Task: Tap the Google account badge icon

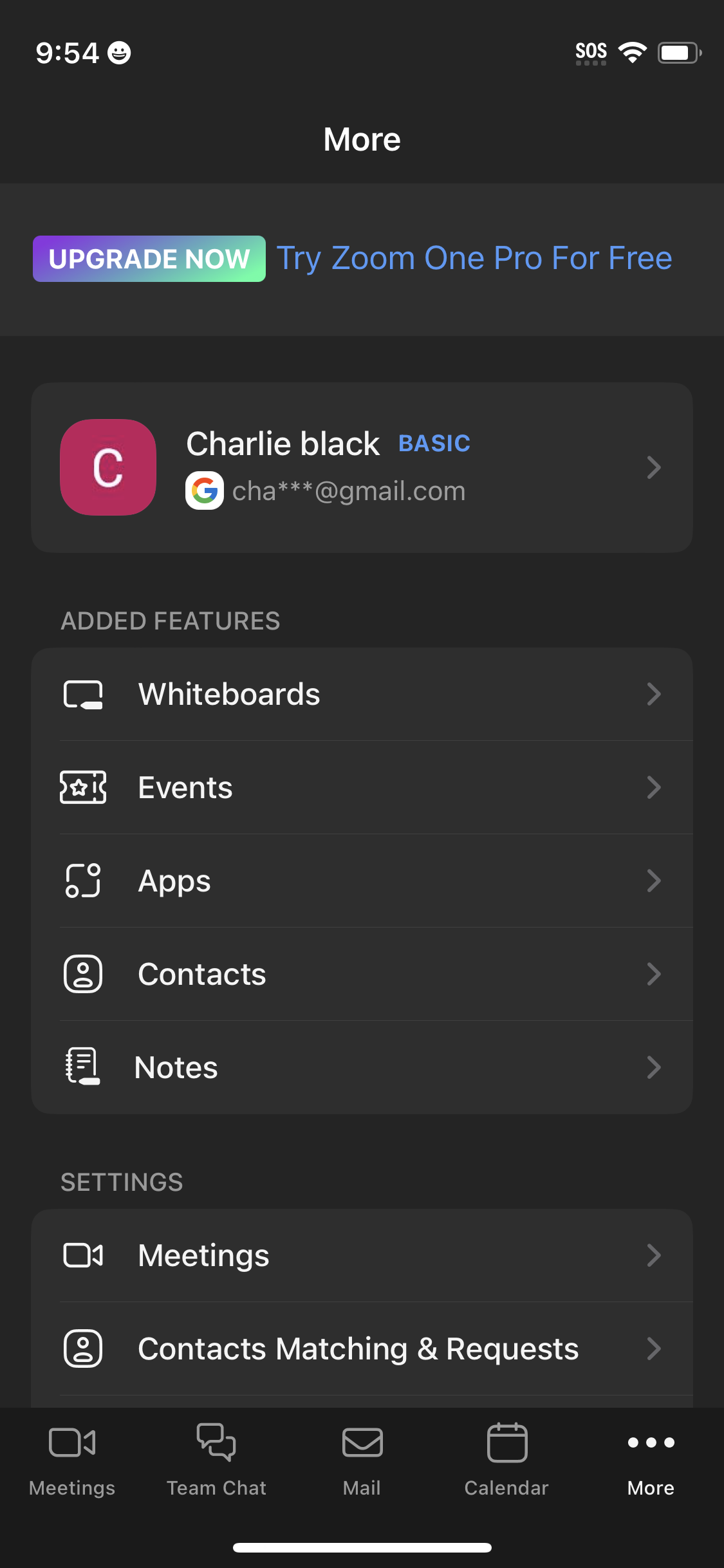Action: (206, 490)
